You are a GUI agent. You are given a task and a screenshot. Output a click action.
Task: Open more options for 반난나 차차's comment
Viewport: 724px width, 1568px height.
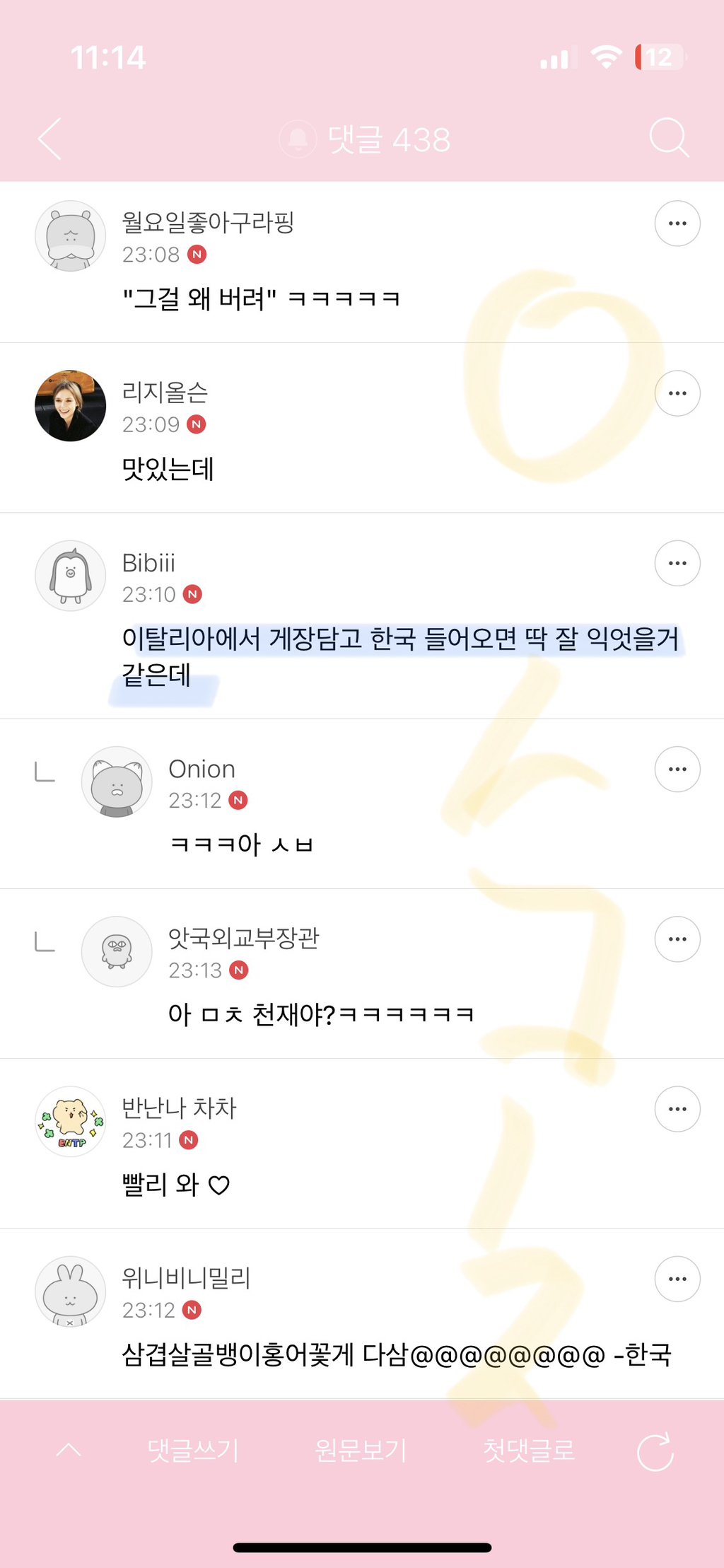point(677,1109)
